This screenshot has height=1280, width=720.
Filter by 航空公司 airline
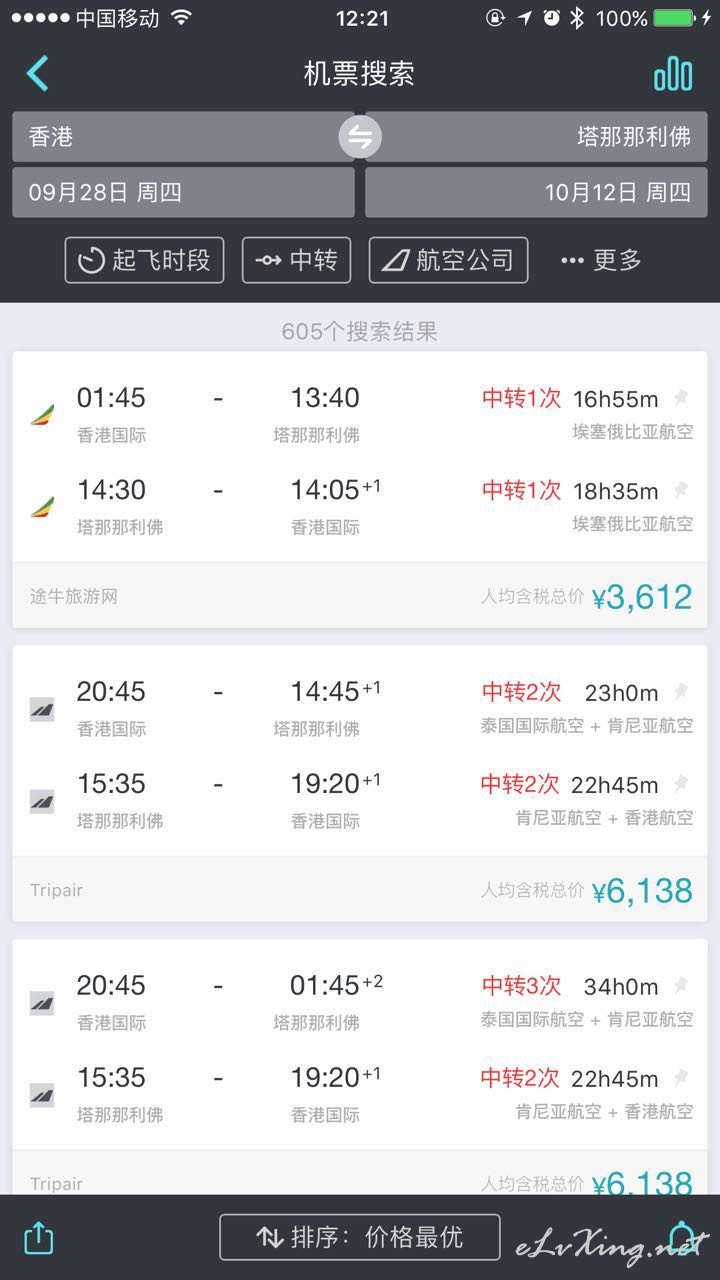pos(448,260)
